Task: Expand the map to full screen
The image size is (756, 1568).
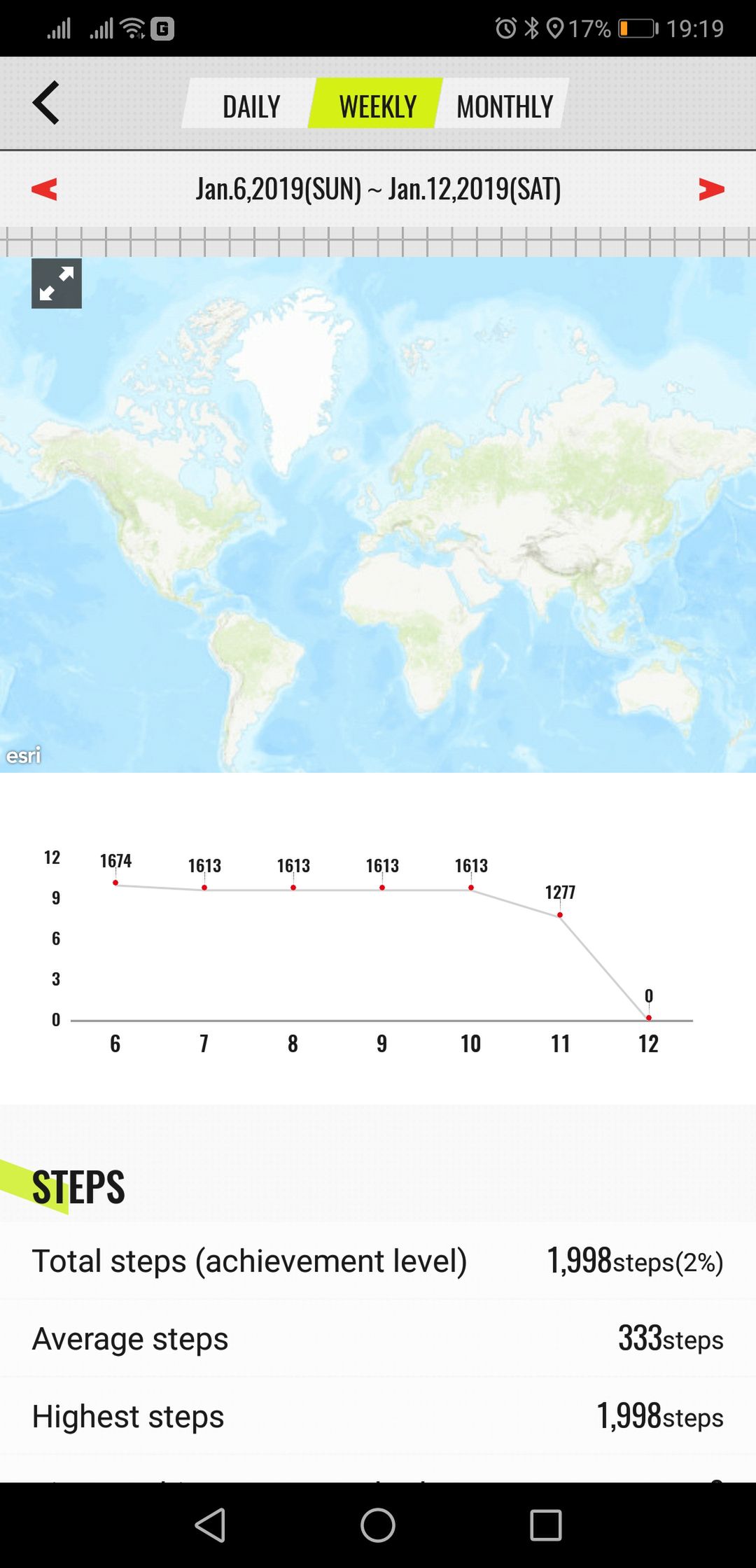Action: (x=57, y=283)
